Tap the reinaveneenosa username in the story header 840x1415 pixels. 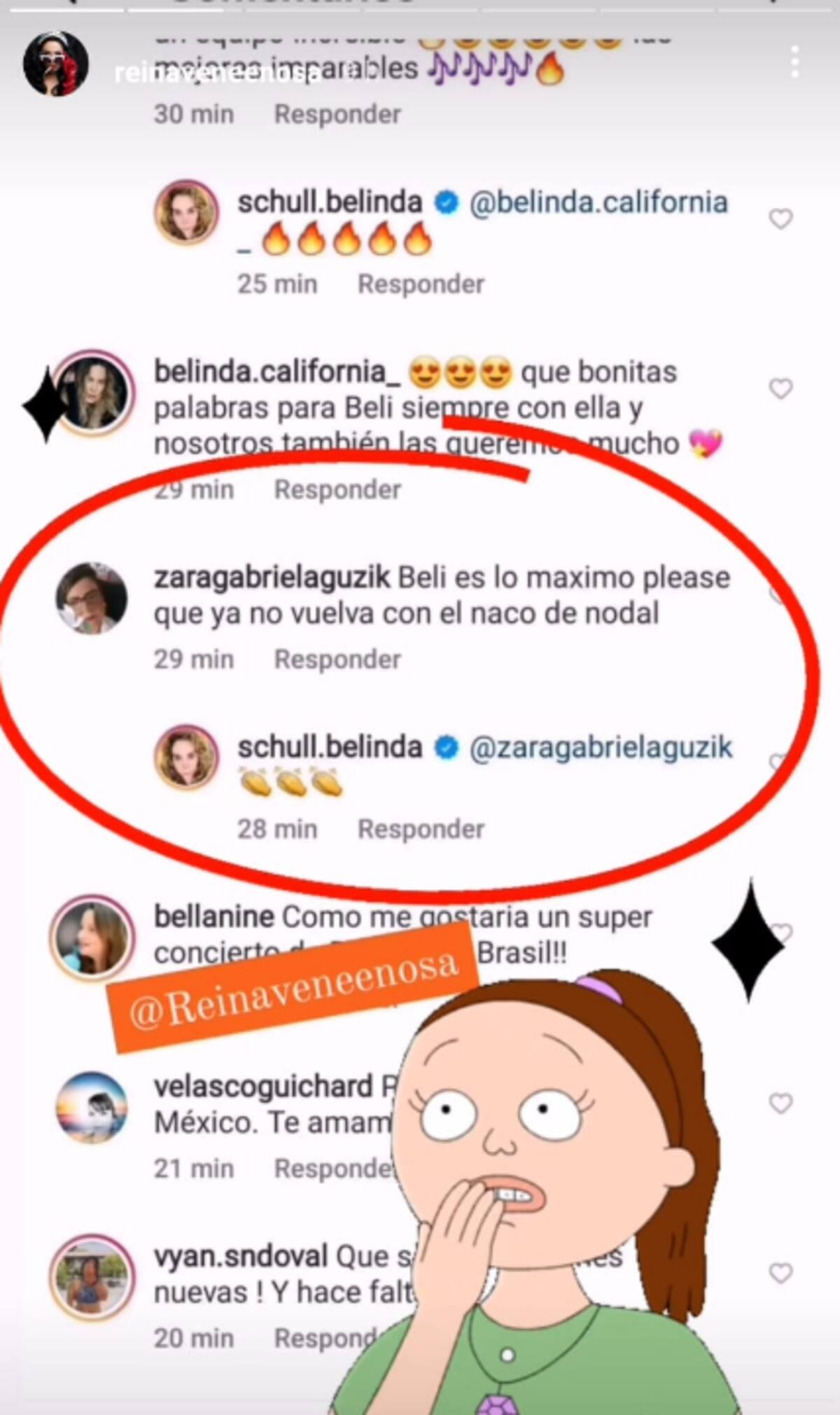217,74
